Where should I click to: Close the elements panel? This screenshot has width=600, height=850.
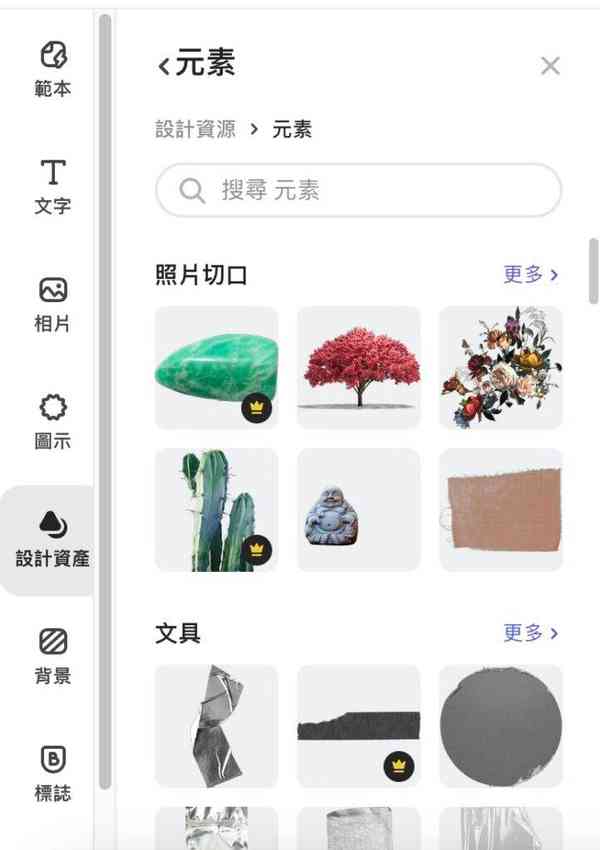point(550,67)
